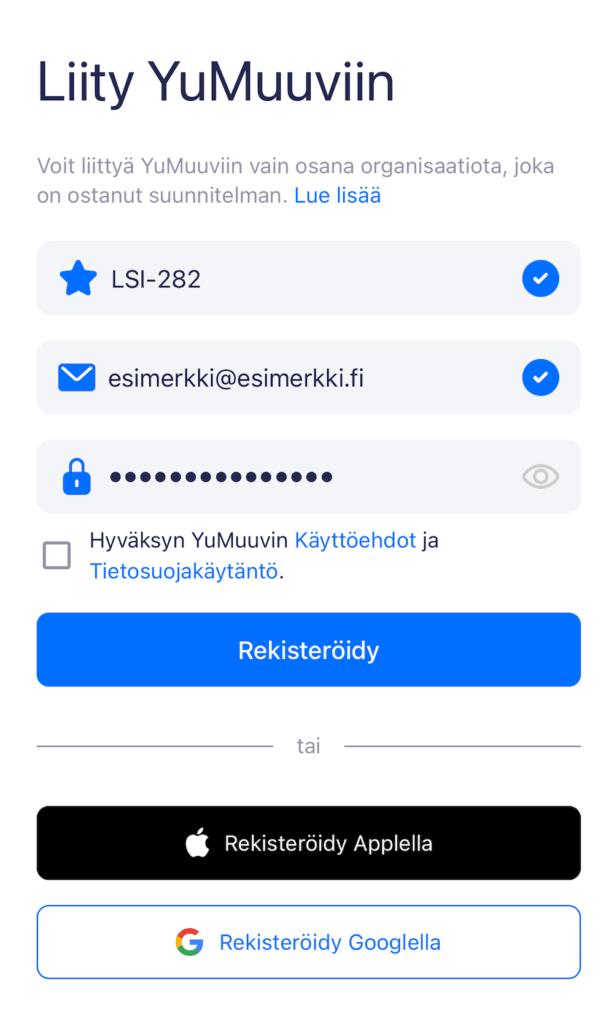
Task: Tap the Rekisteröidy button
Action: pos(308,650)
